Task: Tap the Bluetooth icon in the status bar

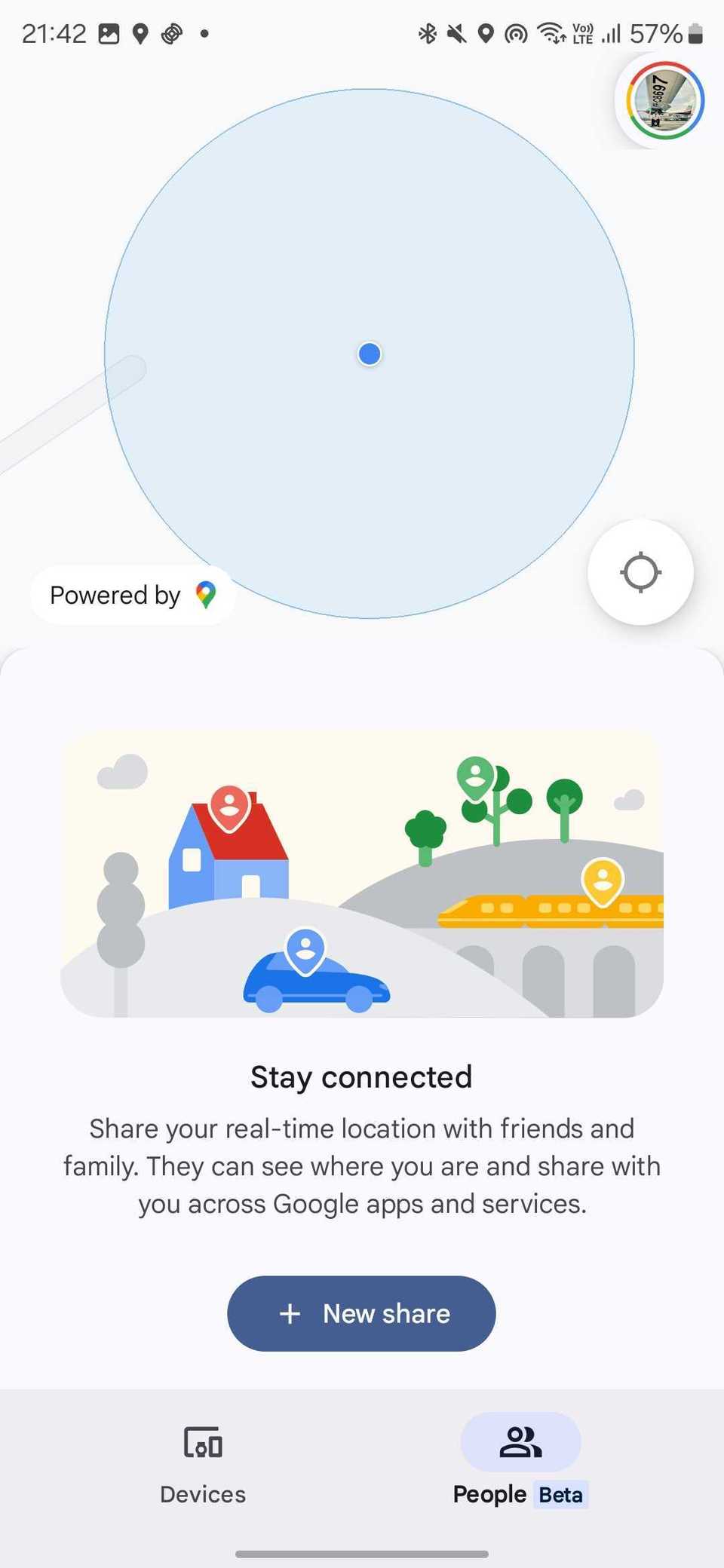Action: coord(427,34)
